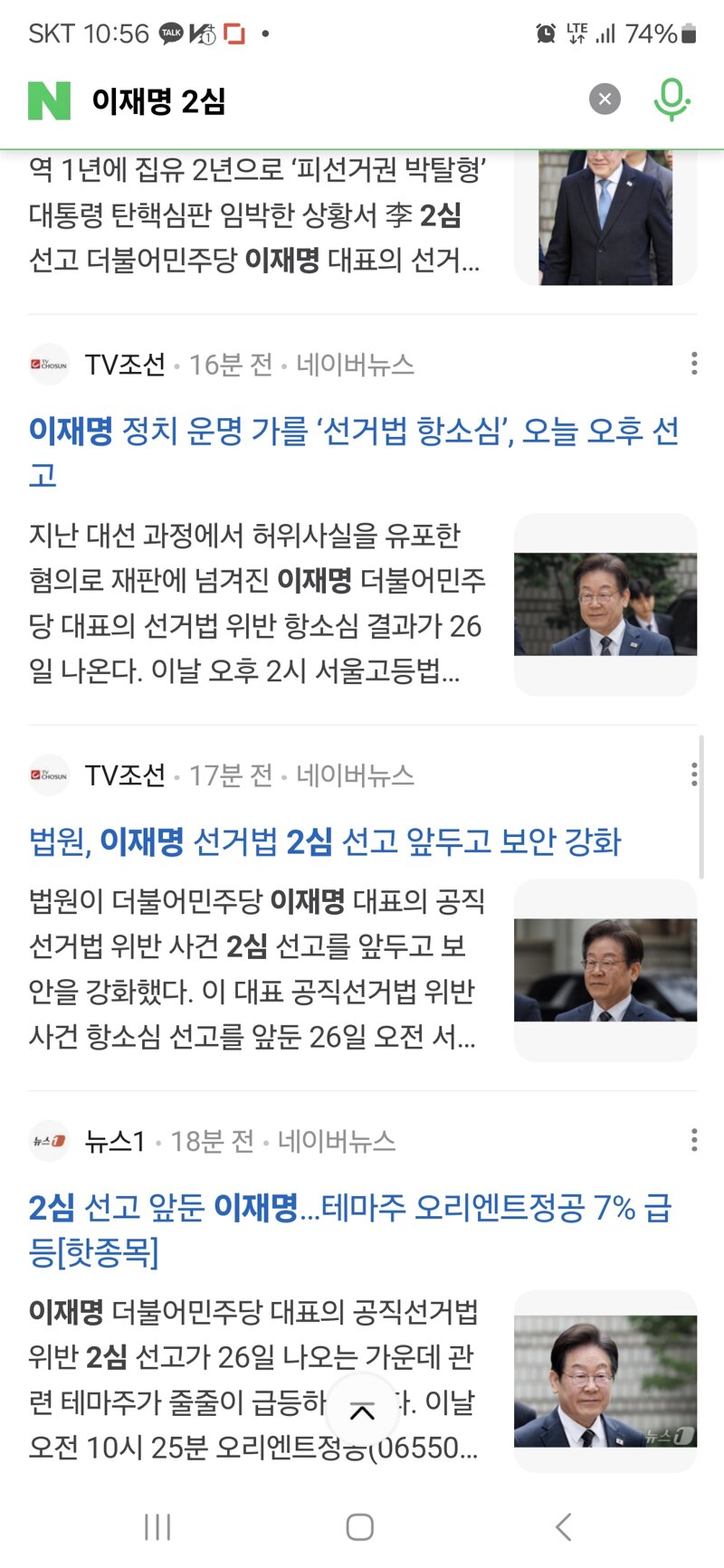Image resolution: width=724 pixels, height=1568 pixels.
Task: Tap the thumbnail of the 항소심 오늘 오후 선고 article
Action: (605, 604)
